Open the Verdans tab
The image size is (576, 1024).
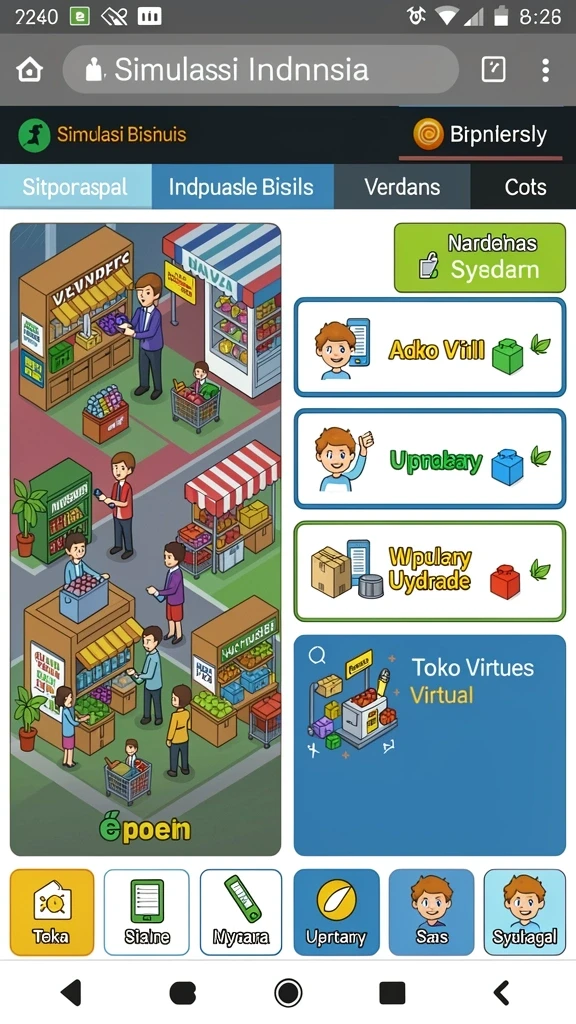[x=402, y=187]
